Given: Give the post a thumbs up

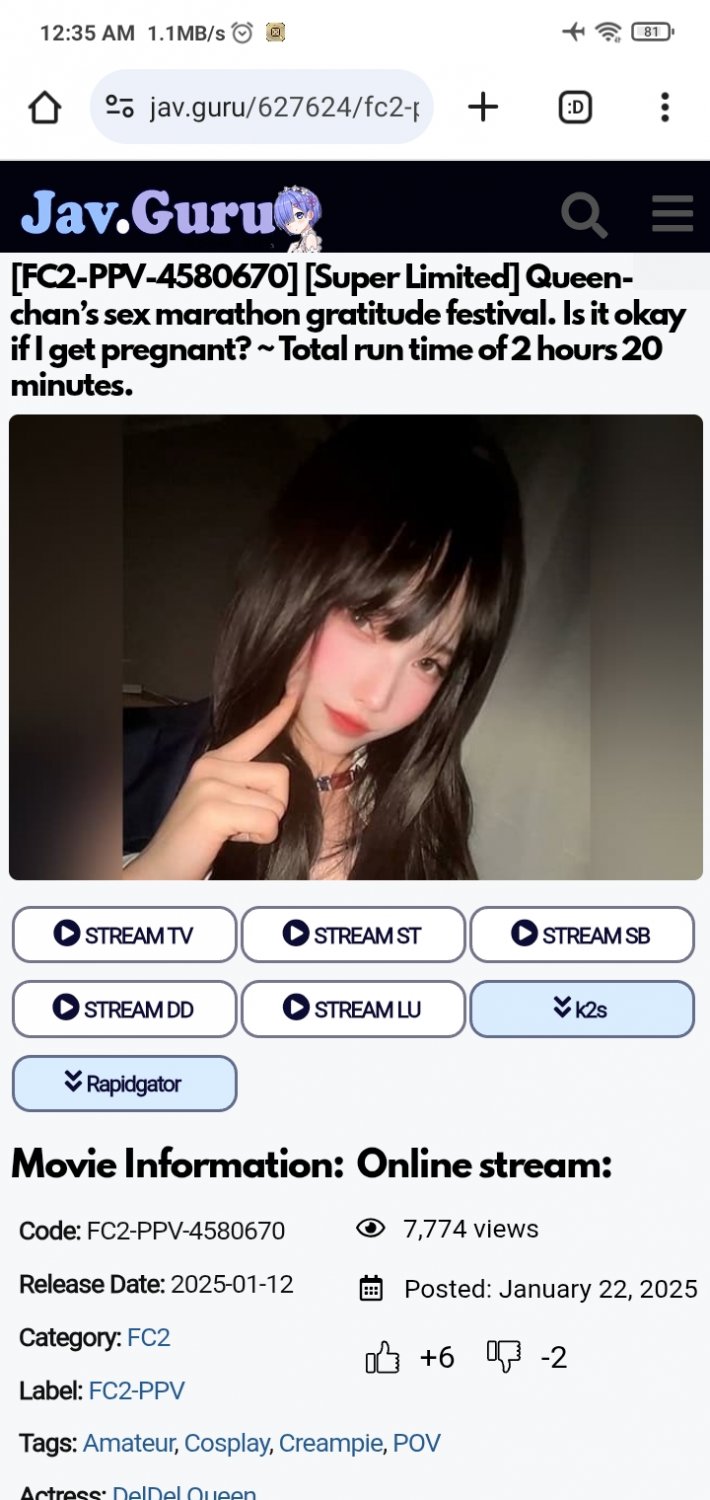Looking at the screenshot, I should pyautogui.click(x=383, y=1358).
